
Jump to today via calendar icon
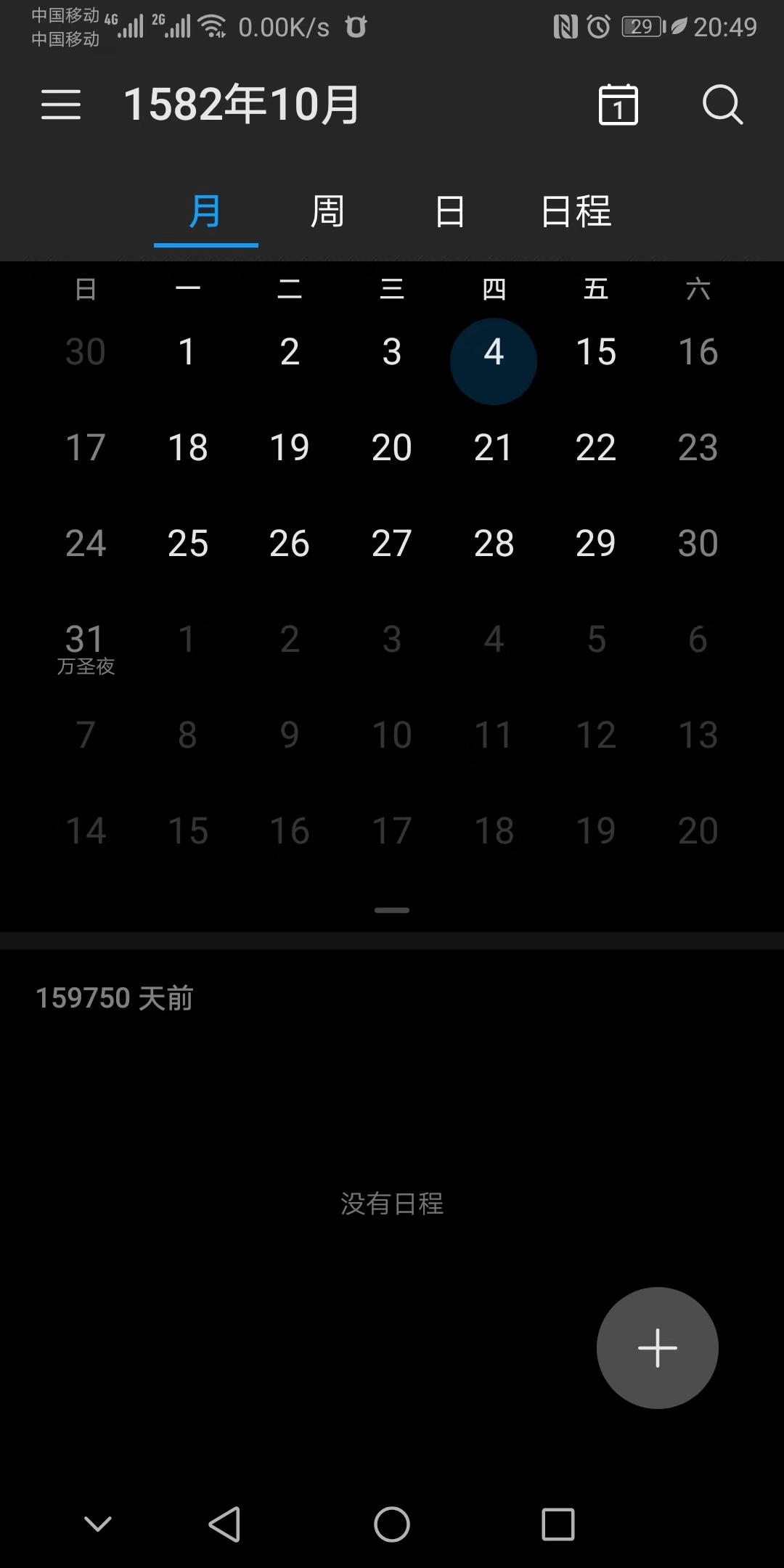[618, 105]
